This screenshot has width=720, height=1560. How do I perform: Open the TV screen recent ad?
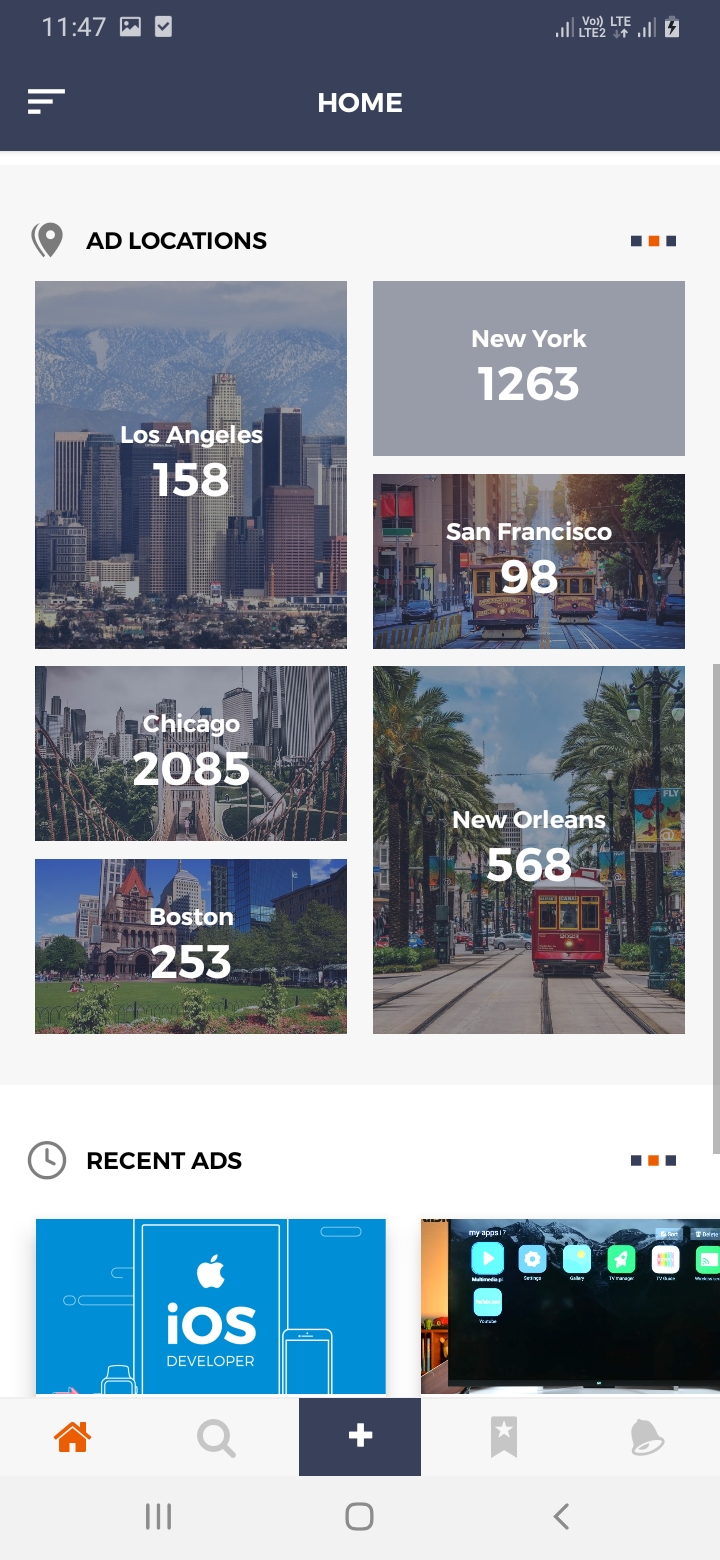click(570, 1305)
